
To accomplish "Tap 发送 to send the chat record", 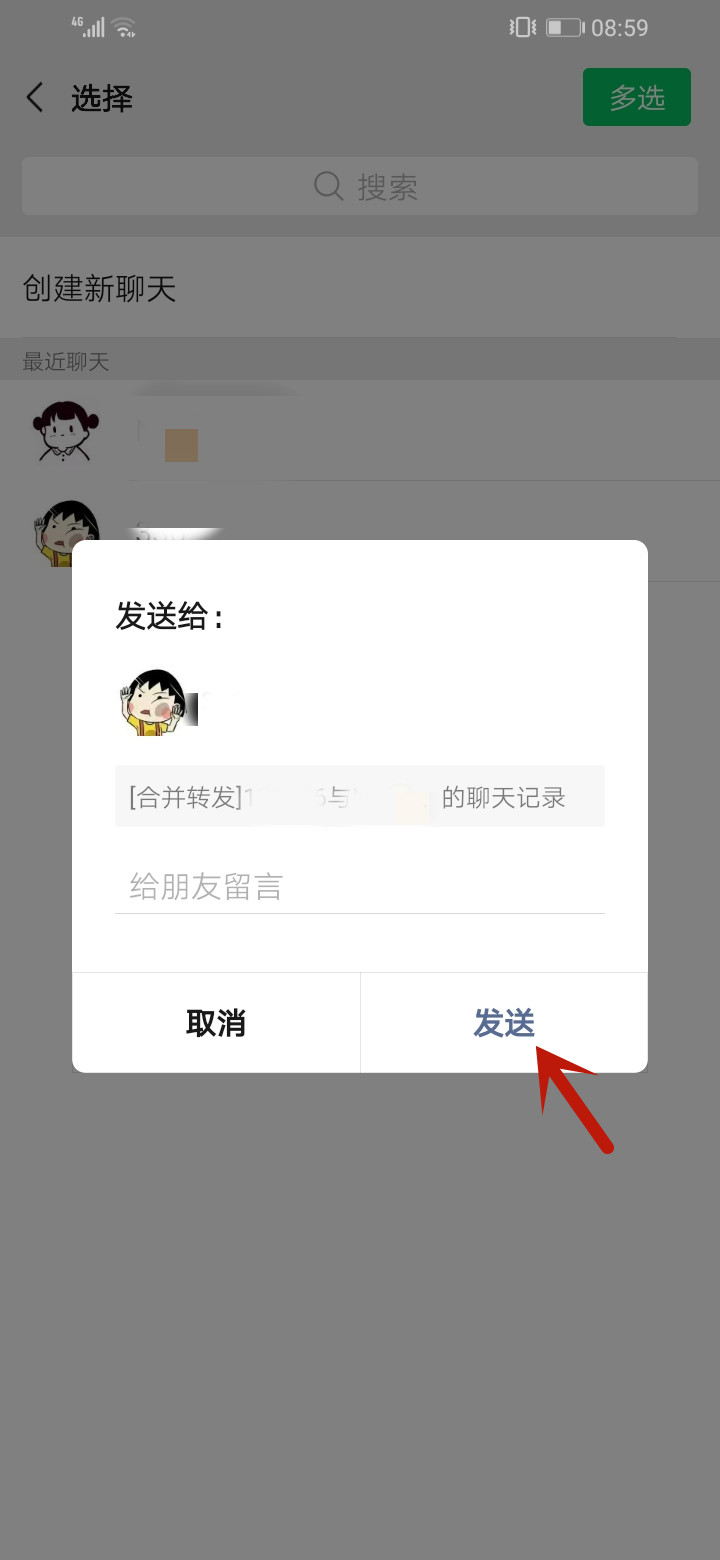I will (504, 1023).
